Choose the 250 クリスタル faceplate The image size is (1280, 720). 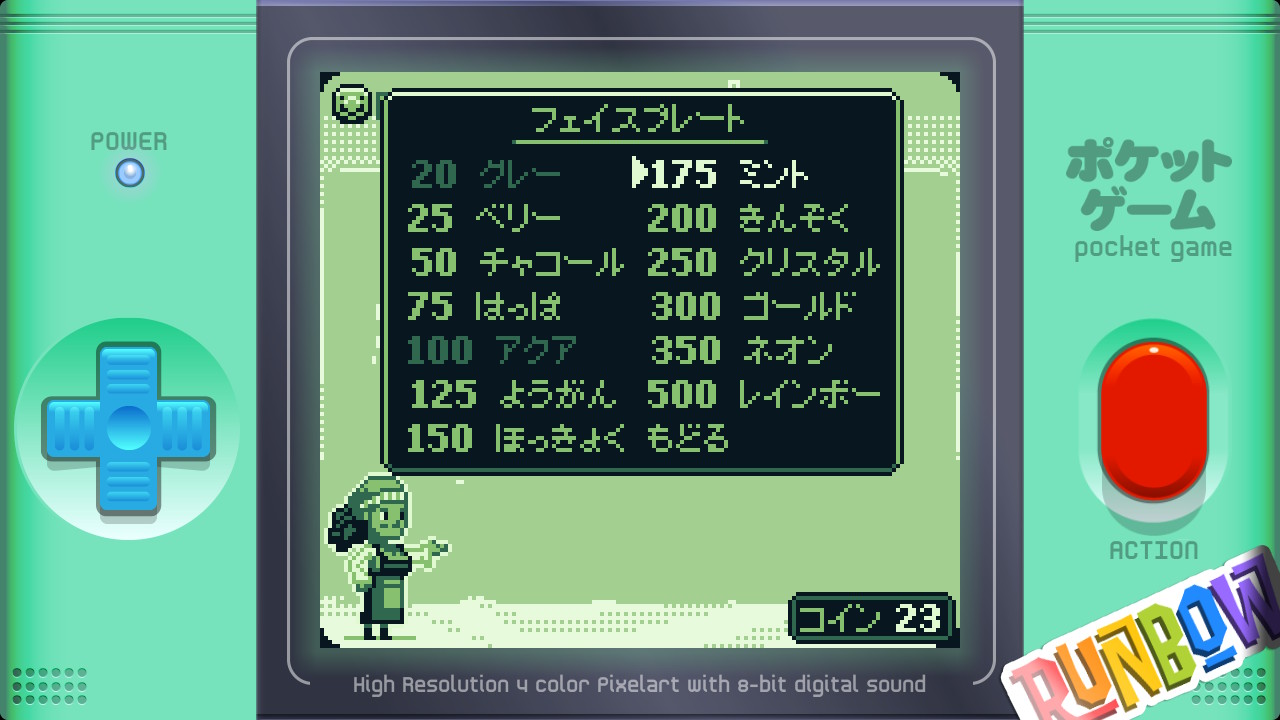click(x=762, y=262)
